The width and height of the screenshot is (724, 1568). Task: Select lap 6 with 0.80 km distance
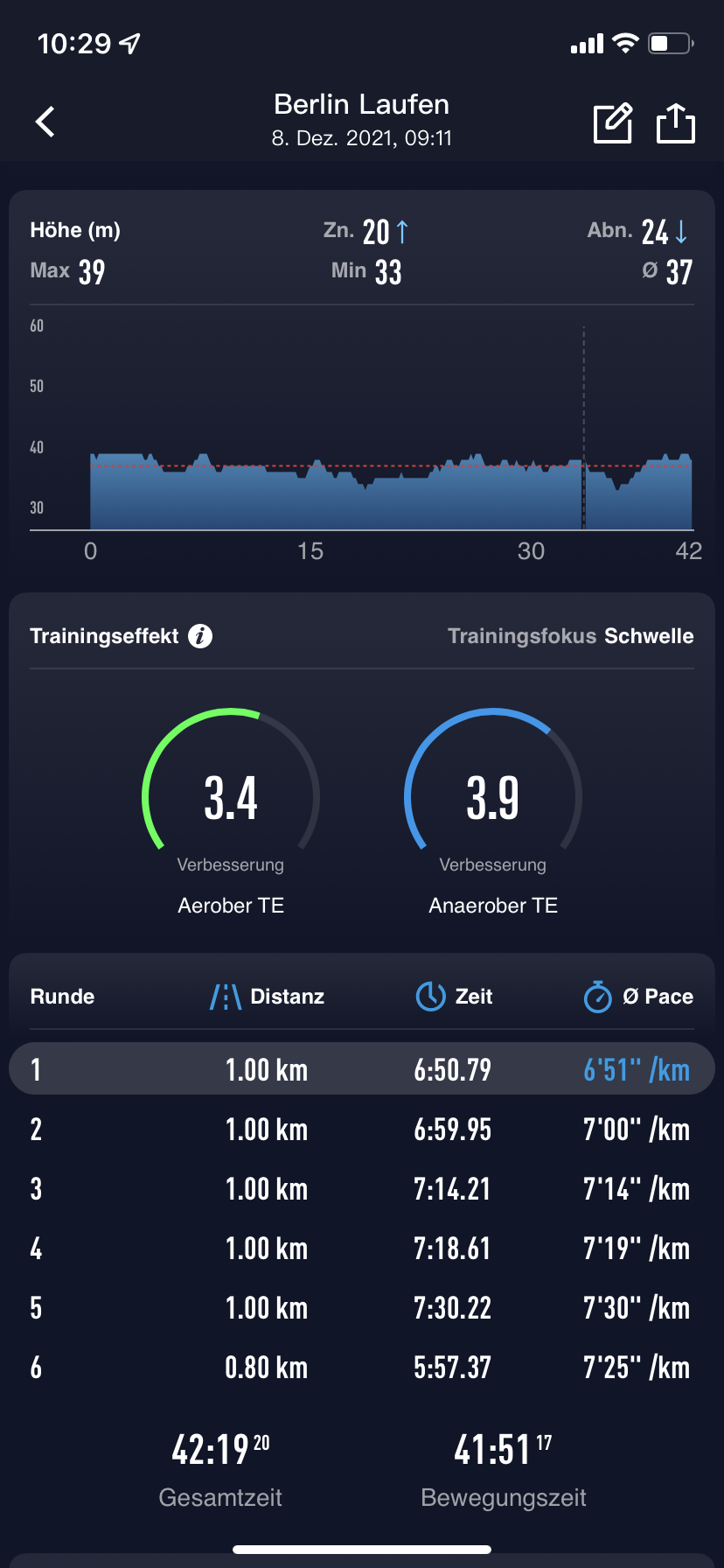(x=362, y=1368)
